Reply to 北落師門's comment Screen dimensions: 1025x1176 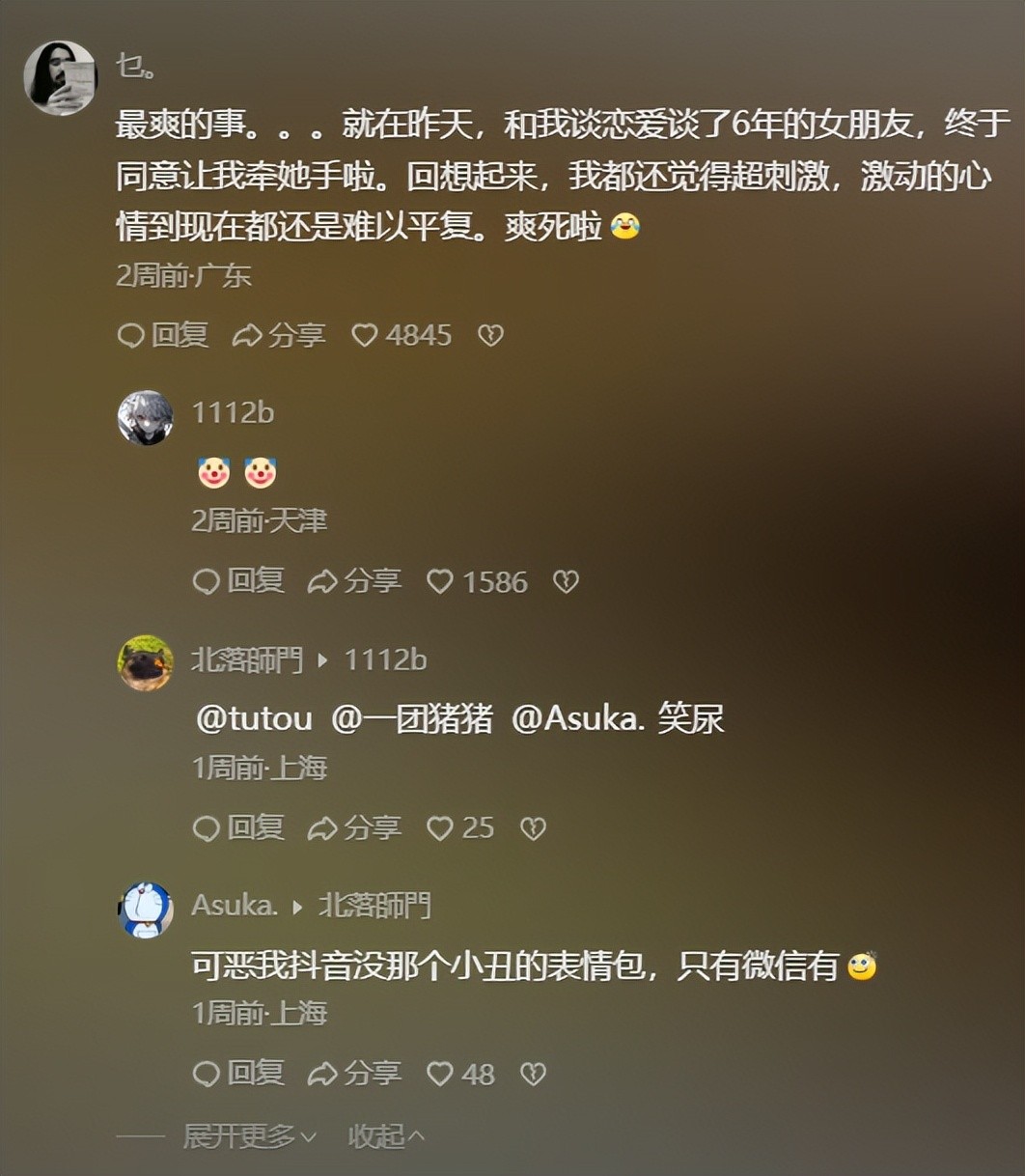(x=237, y=827)
